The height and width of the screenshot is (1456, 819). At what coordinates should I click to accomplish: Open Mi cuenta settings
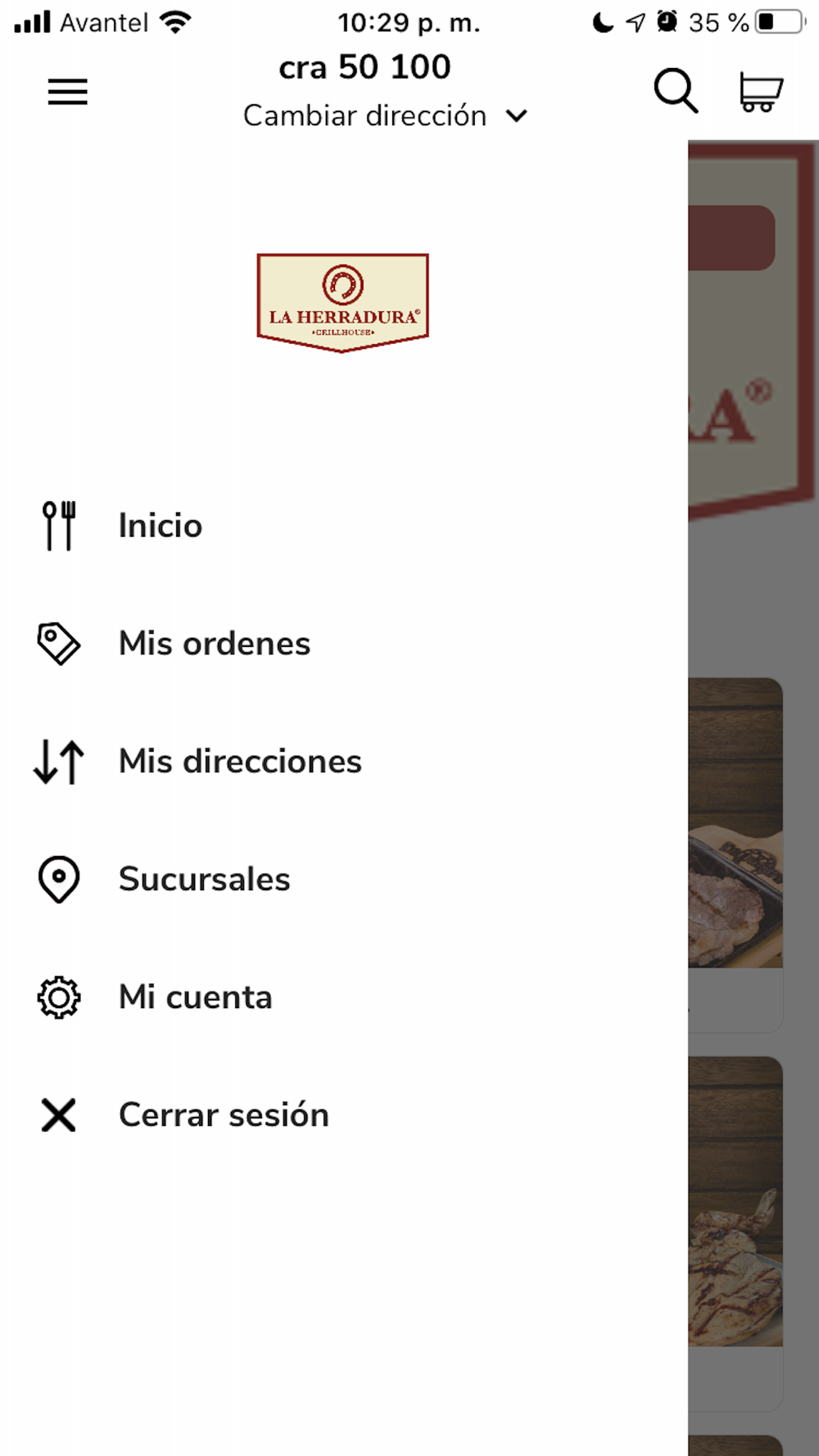(x=344, y=997)
